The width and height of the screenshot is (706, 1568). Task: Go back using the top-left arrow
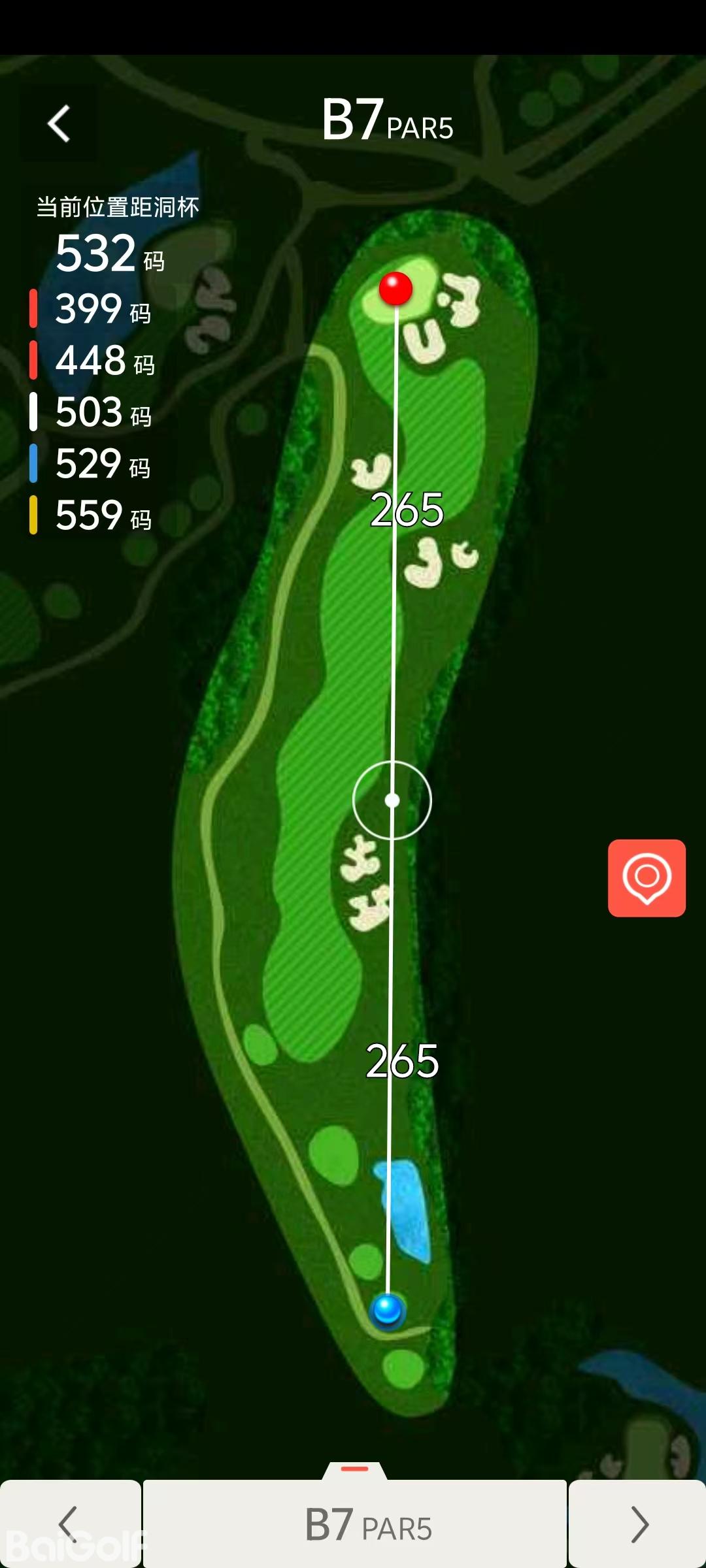coord(59,123)
